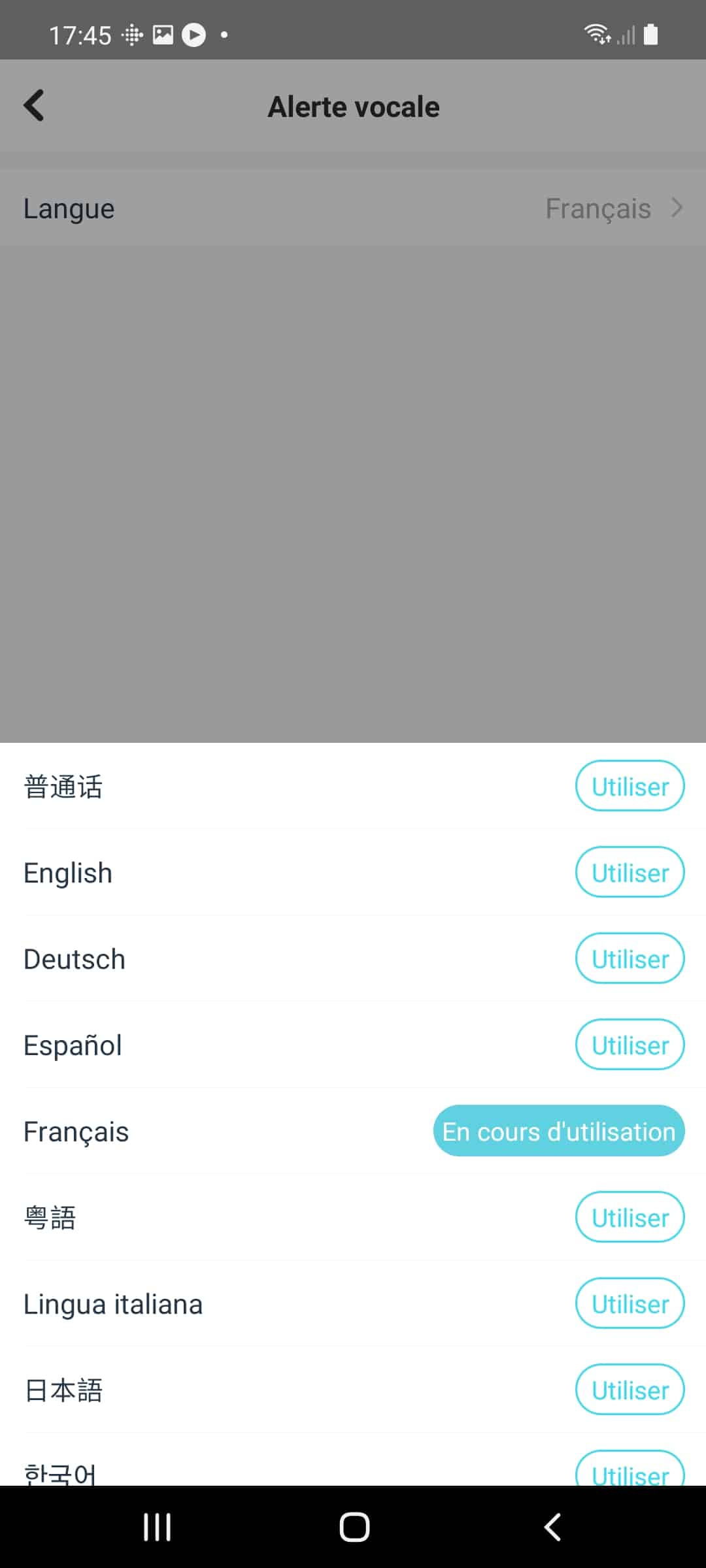The width and height of the screenshot is (706, 1568).
Task: Tap Utiliser next to 日本語
Action: [630, 1390]
